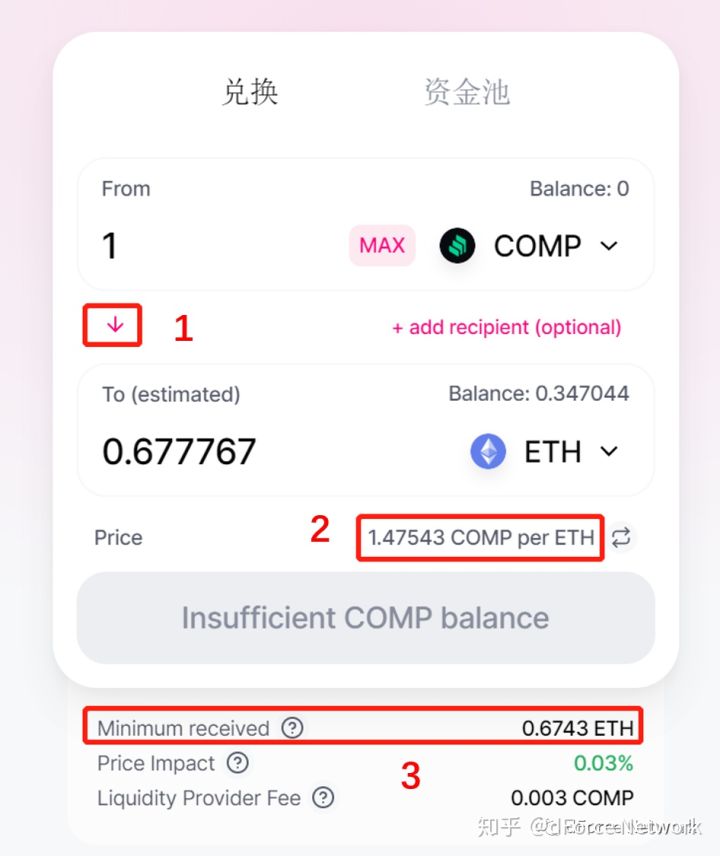This screenshot has width=720, height=856.
Task: Tap add recipient (optional) link
Action: (x=506, y=327)
